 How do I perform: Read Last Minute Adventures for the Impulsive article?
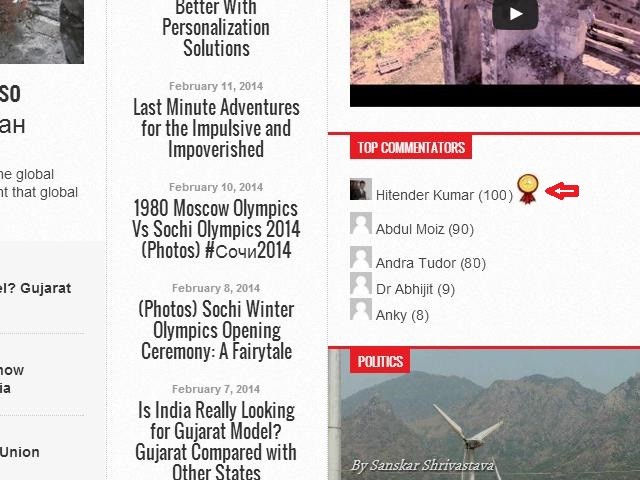tap(216, 128)
